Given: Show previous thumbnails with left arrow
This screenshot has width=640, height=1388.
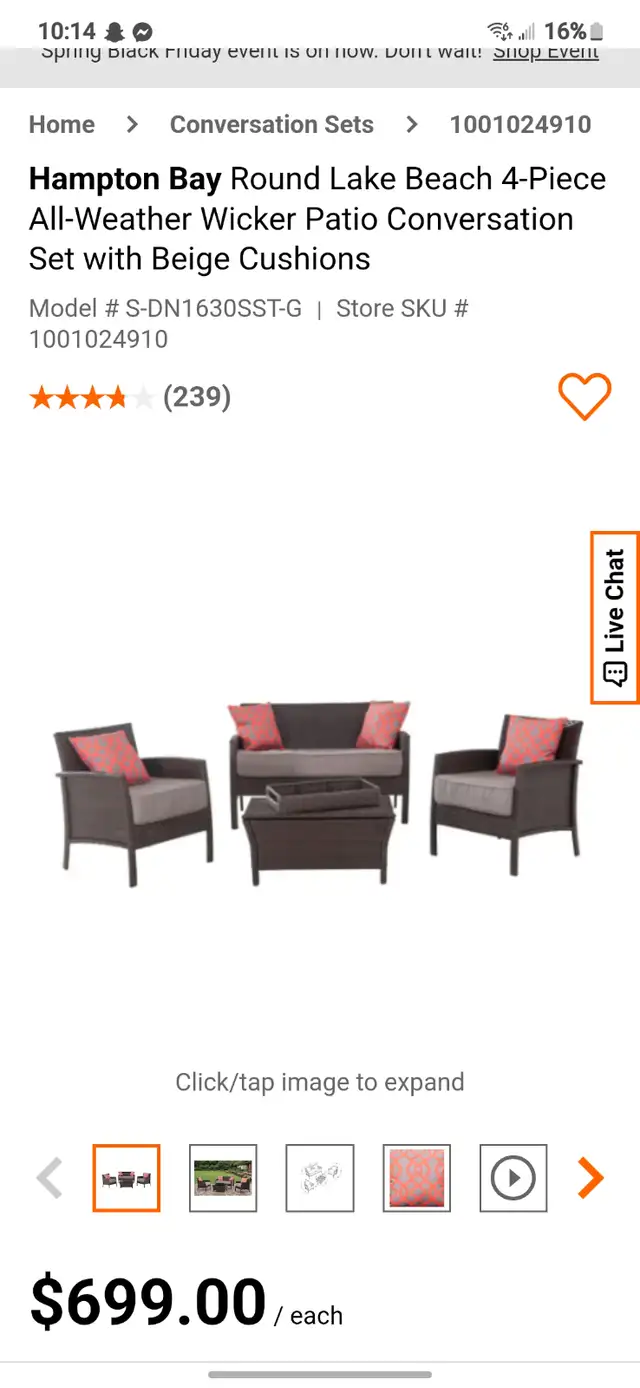Looking at the screenshot, I should click(49, 1178).
